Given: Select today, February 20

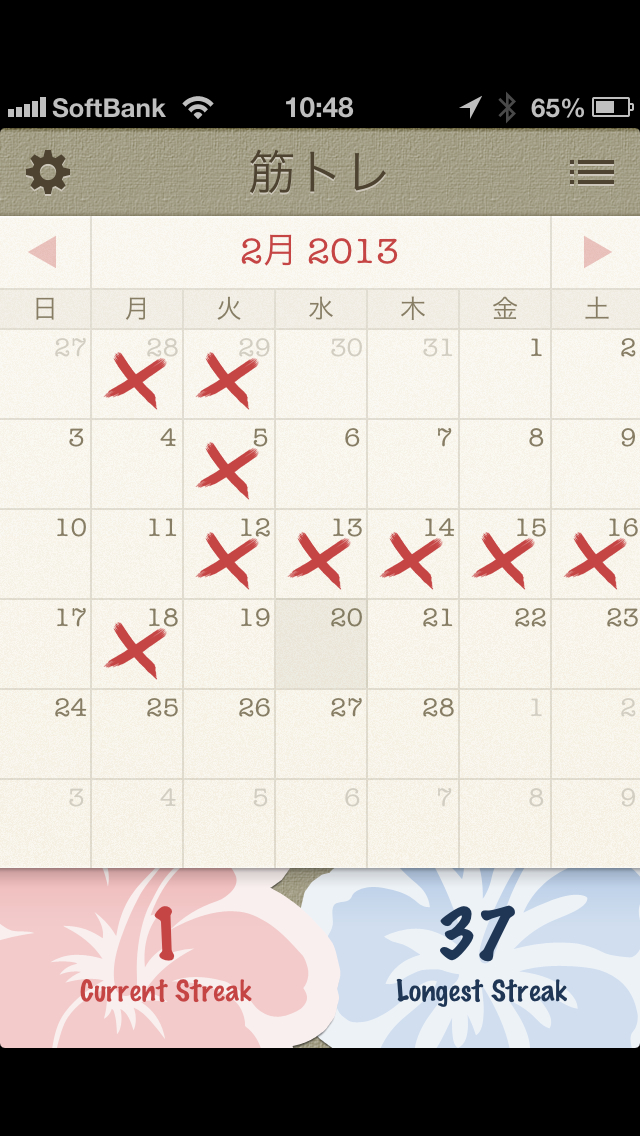Looking at the screenshot, I should click(x=321, y=644).
